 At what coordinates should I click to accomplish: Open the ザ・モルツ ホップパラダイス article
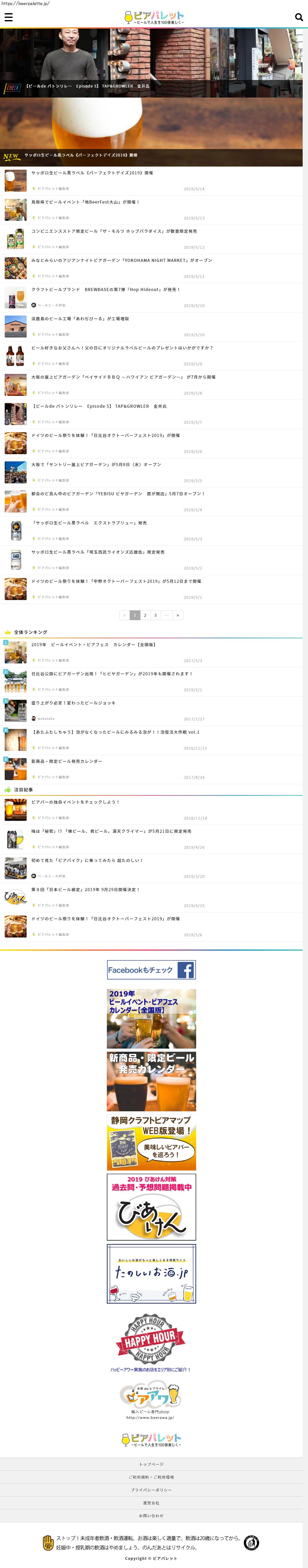114,231
